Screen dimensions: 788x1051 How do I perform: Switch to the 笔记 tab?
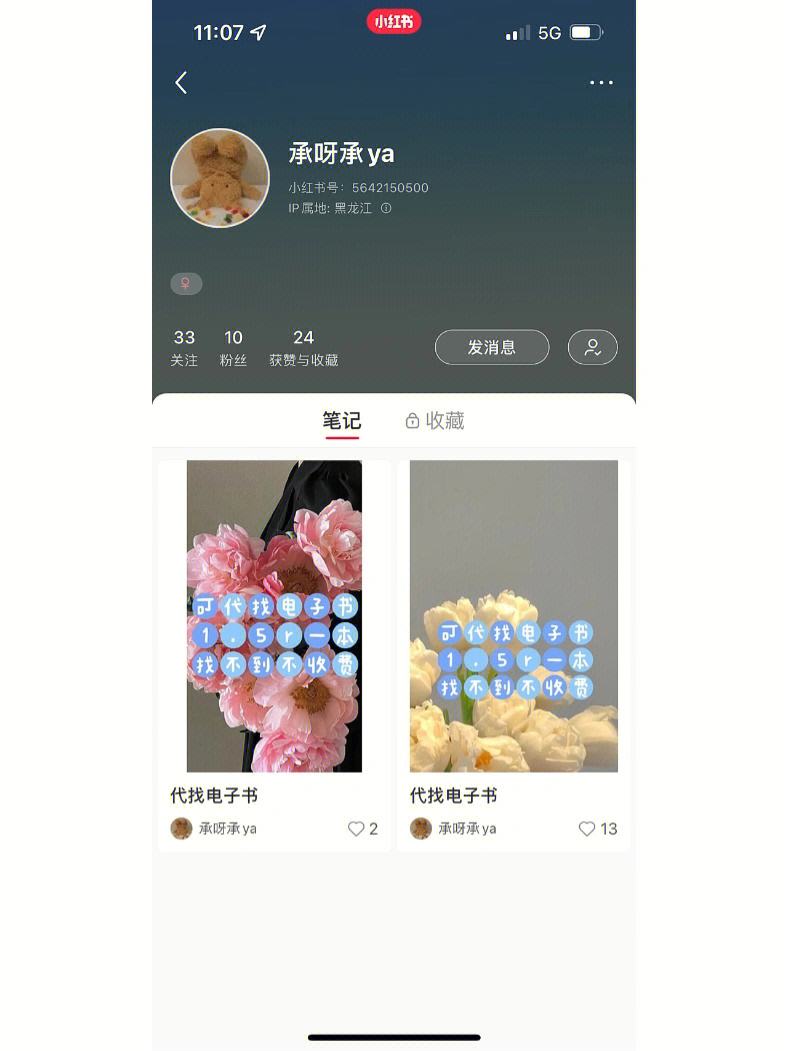[341, 421]
